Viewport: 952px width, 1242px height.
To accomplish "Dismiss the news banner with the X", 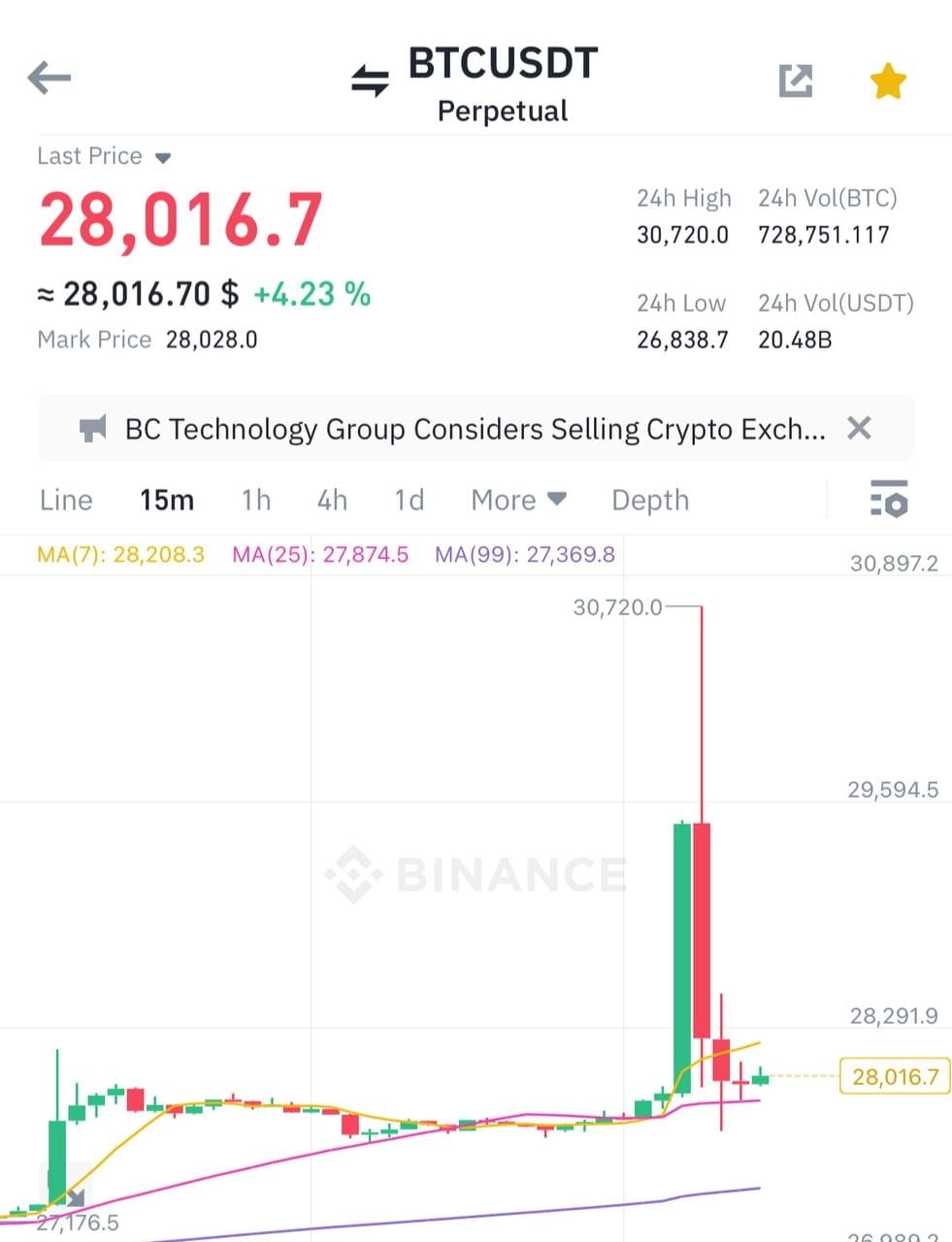I will pyautogui.click(x=859, y=428).
